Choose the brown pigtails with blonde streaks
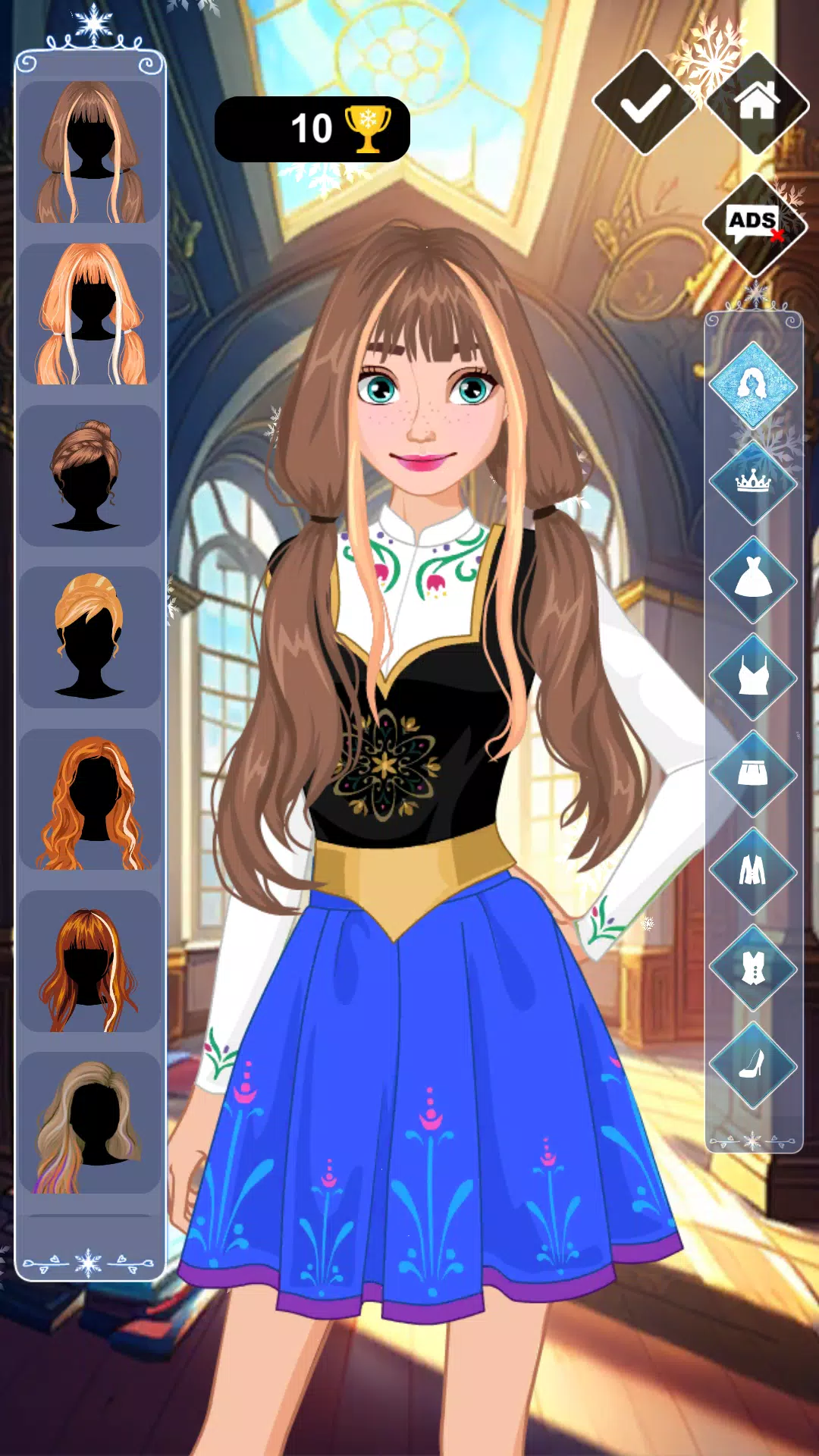Image resolution: width=819 pixels, height=1456 pixels. click(89, 152)
